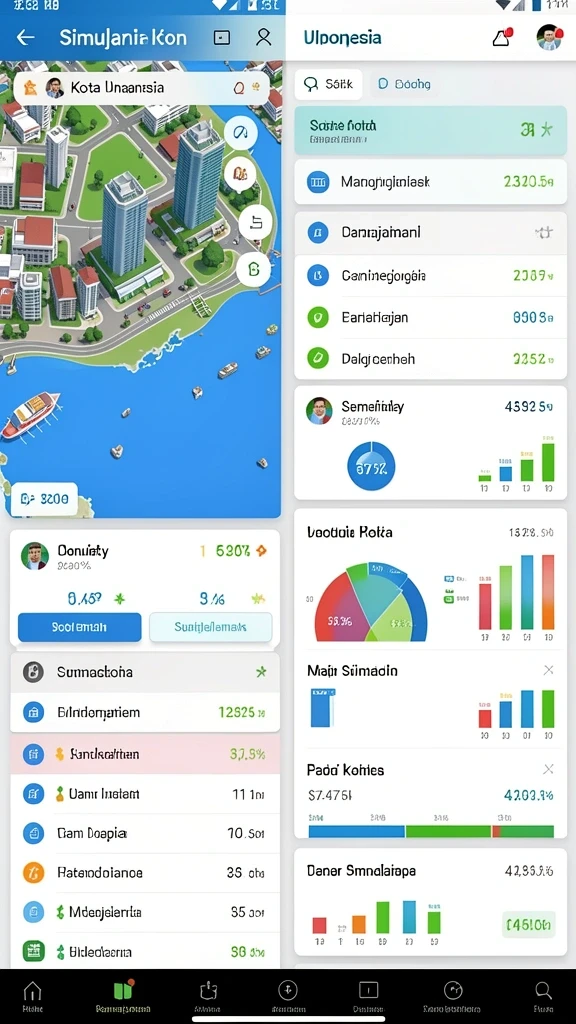This screenshot has width=576, height=1024.
Task: Select the Ddohg chip
Action: 405,84
